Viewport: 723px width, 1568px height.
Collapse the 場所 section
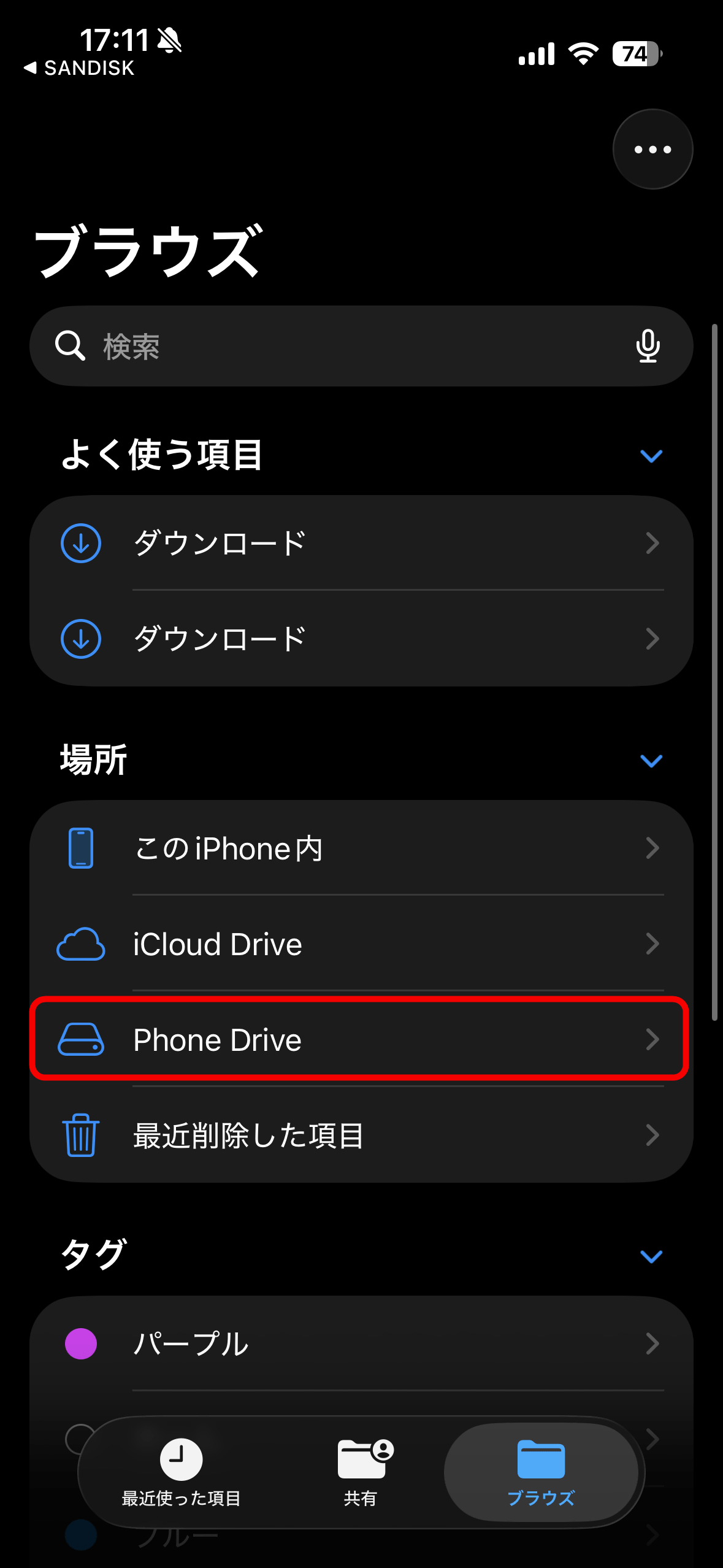(651, 761)
